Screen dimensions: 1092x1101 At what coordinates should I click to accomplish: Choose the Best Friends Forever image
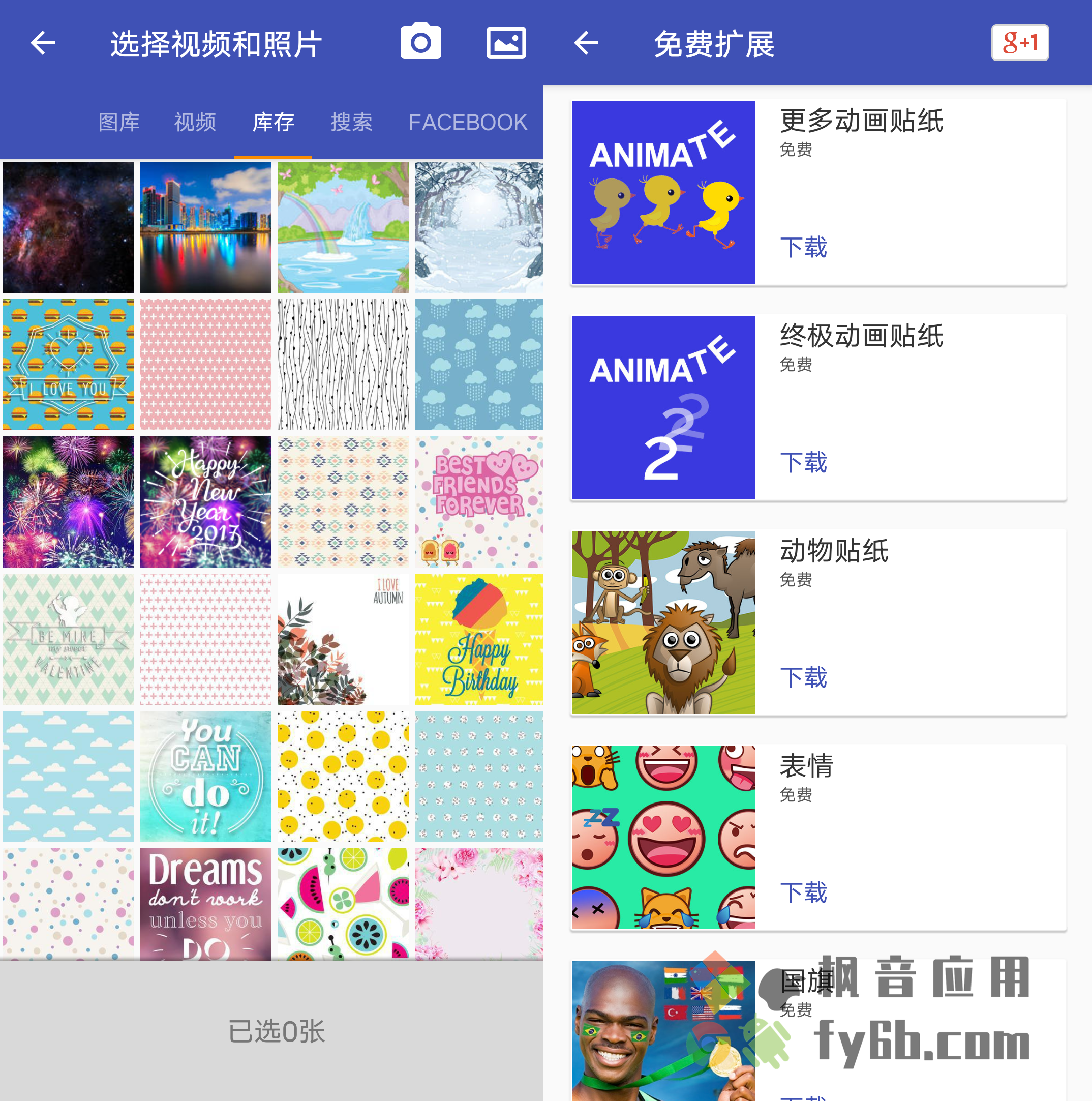click(478, 501)
